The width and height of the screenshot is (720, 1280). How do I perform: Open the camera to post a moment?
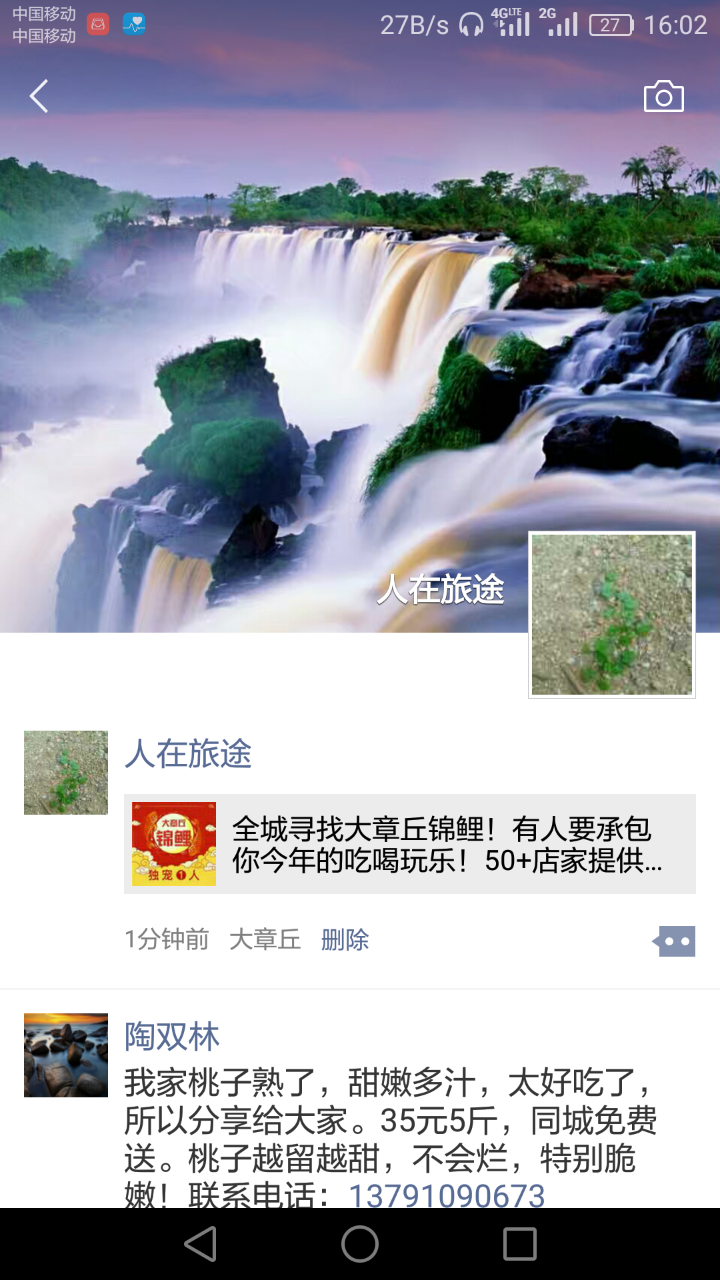[x=663, y=97]
